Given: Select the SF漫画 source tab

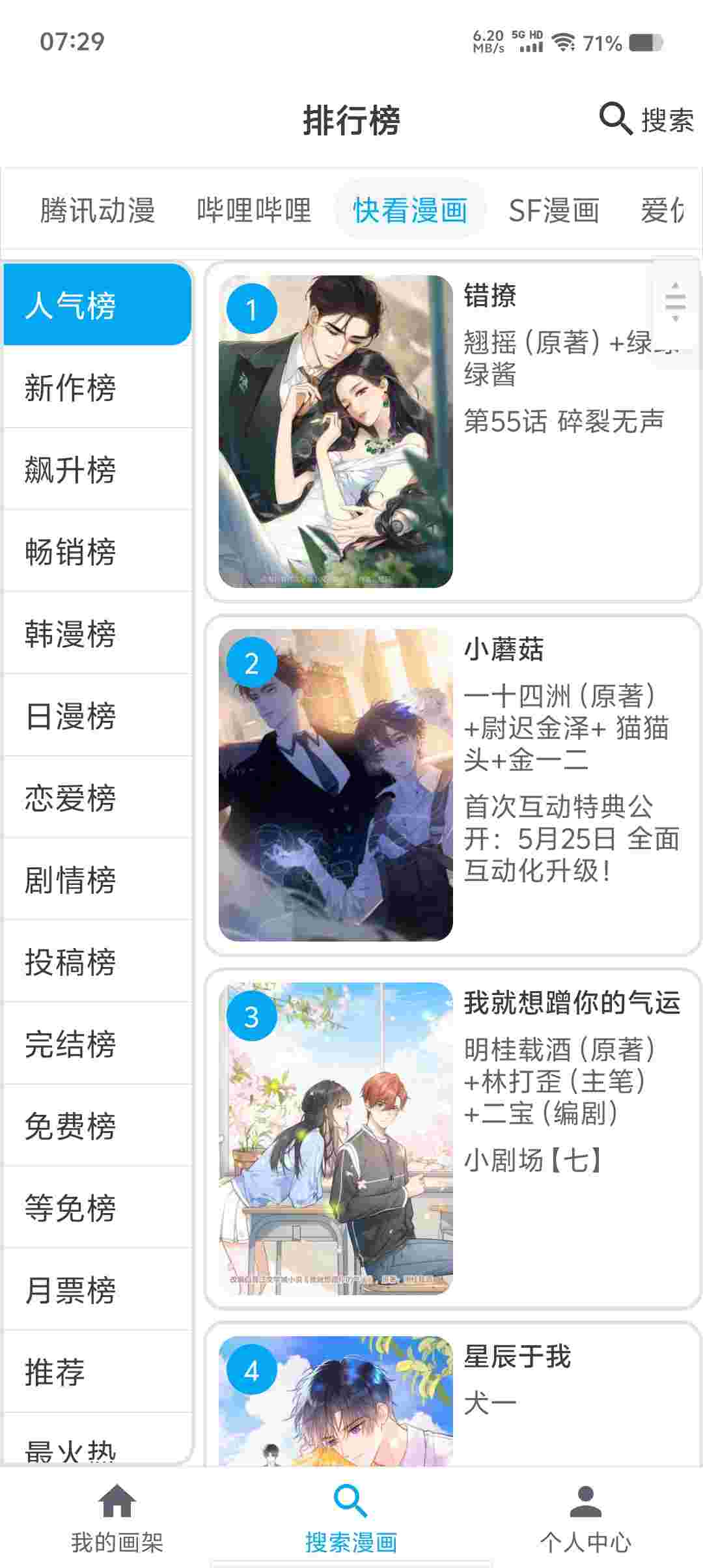Looking at the screenshot, I should point(554,210).
